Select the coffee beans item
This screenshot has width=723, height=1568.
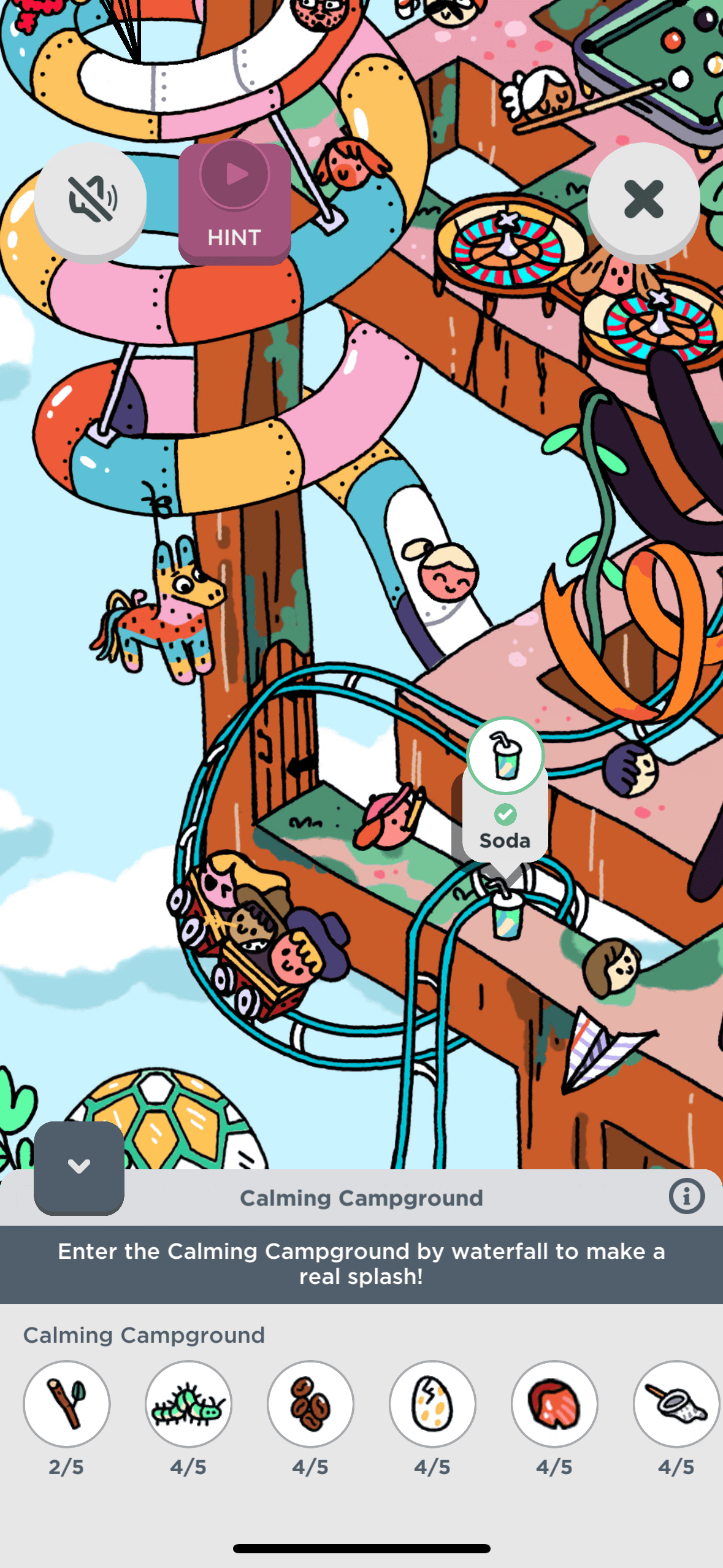(310, 1404)
